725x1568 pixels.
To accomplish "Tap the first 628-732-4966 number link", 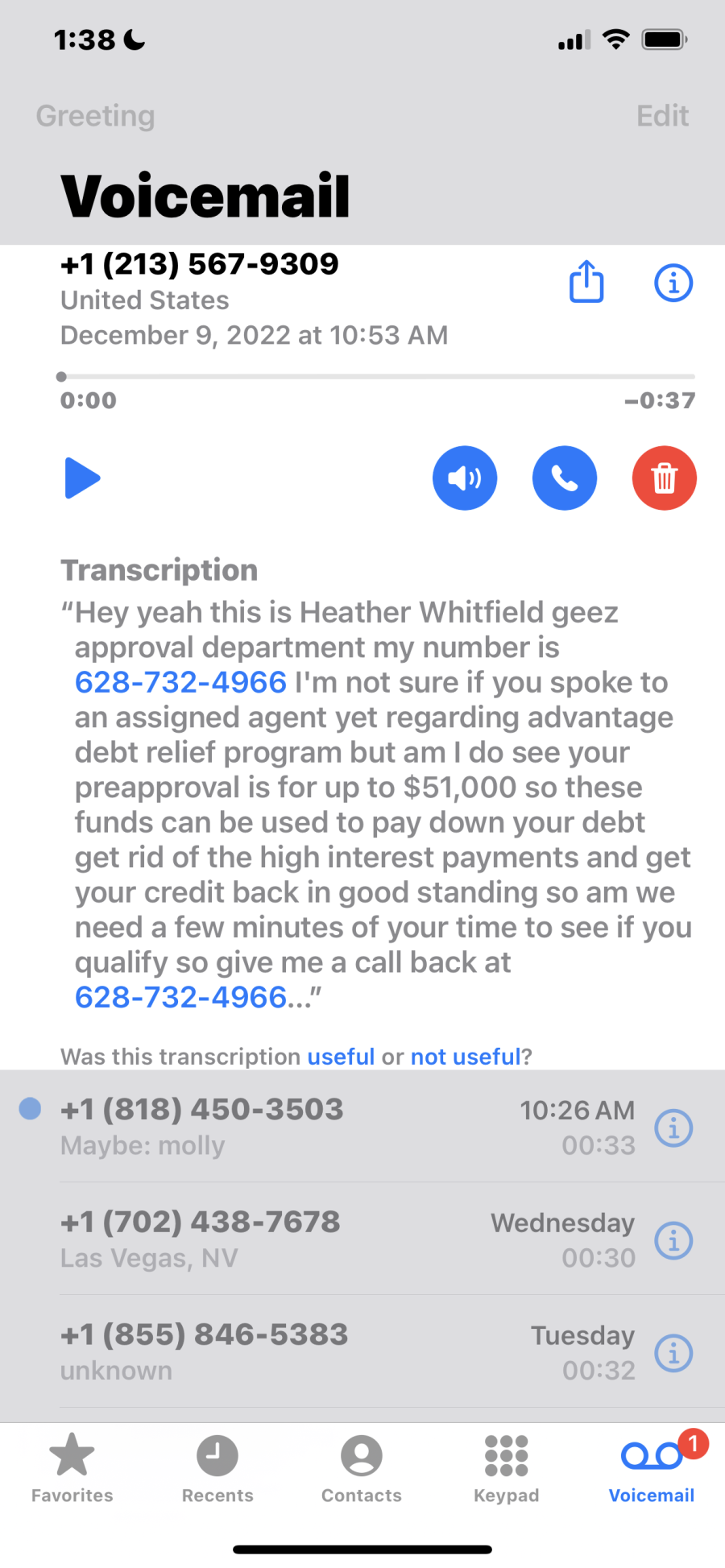I will [x=180, y=682].
